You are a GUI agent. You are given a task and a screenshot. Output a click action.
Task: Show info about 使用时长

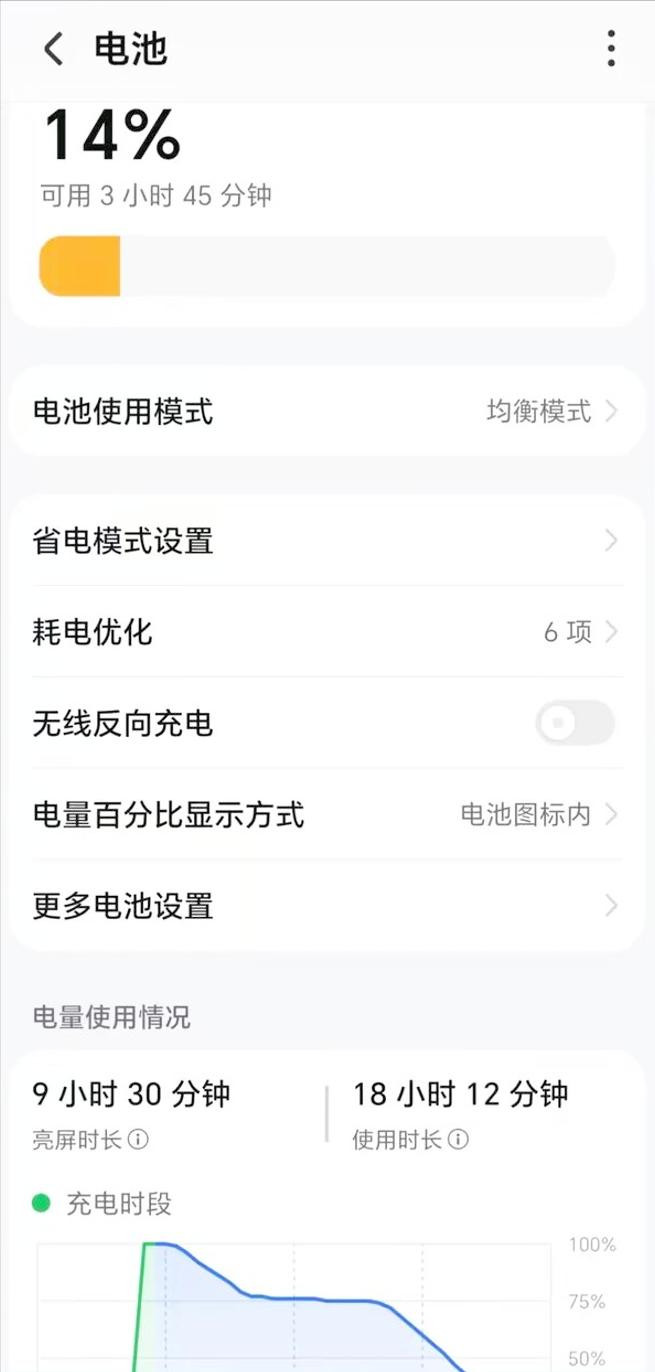[x=458, y=1140]
